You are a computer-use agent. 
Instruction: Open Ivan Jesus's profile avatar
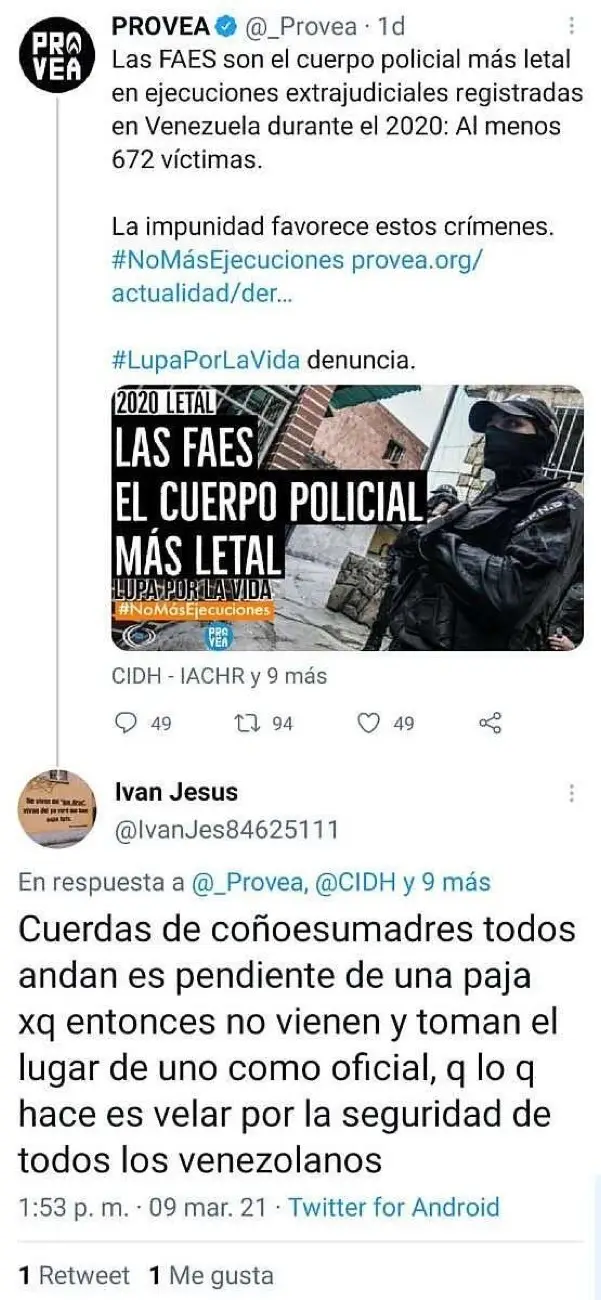(58, 808)
